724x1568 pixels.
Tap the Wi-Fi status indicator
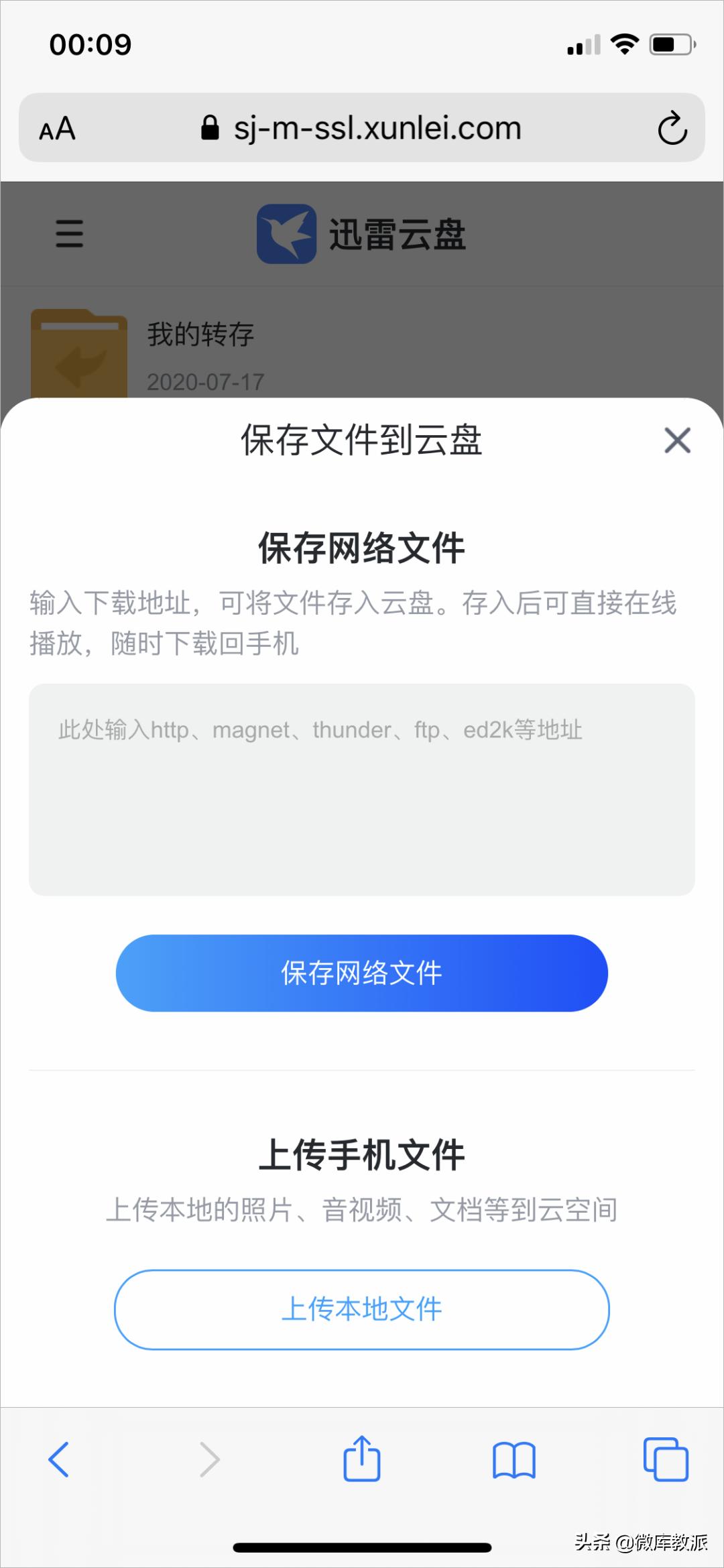coord(624,44)
